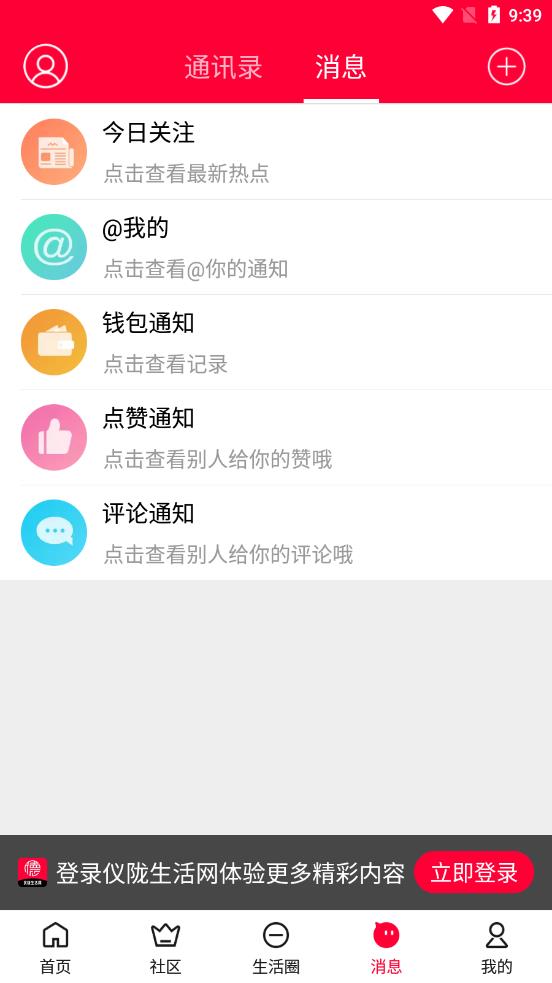Screen dimensions: 552x983
Task: Open 评论通知 comments
Action: pos(276,532)
